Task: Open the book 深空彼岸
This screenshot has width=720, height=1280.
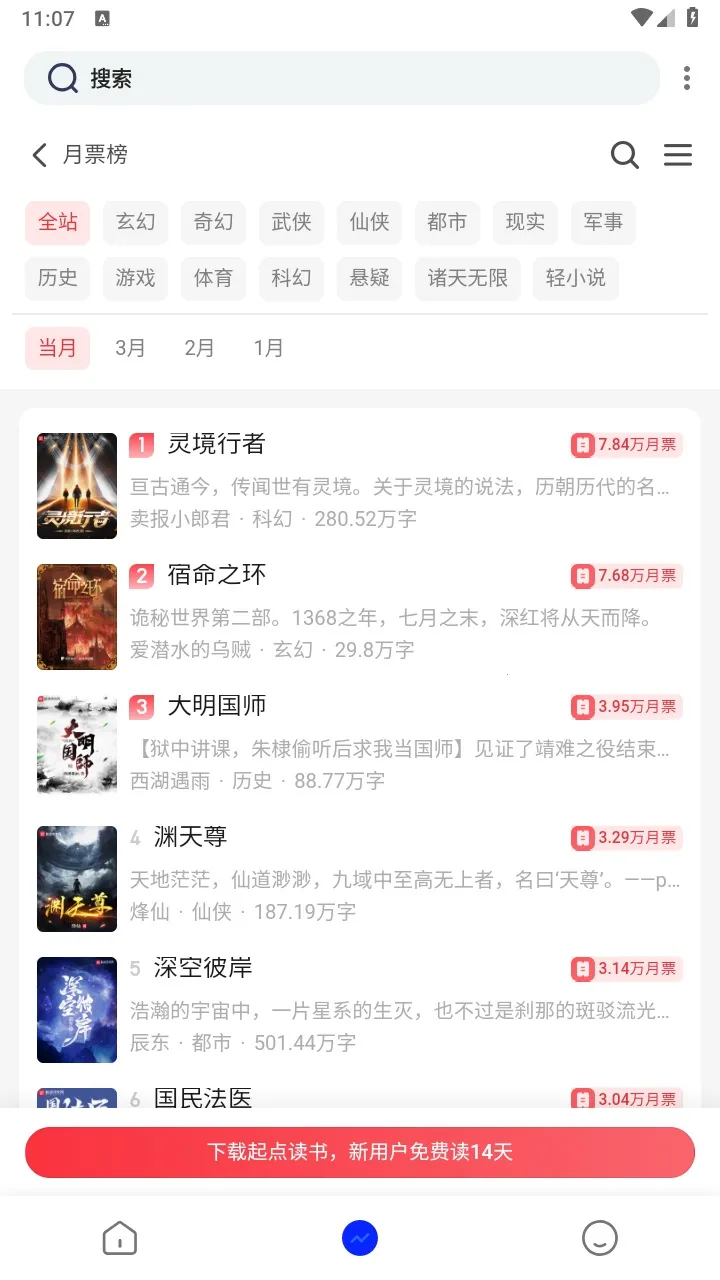Action: [x=203, y=968]
